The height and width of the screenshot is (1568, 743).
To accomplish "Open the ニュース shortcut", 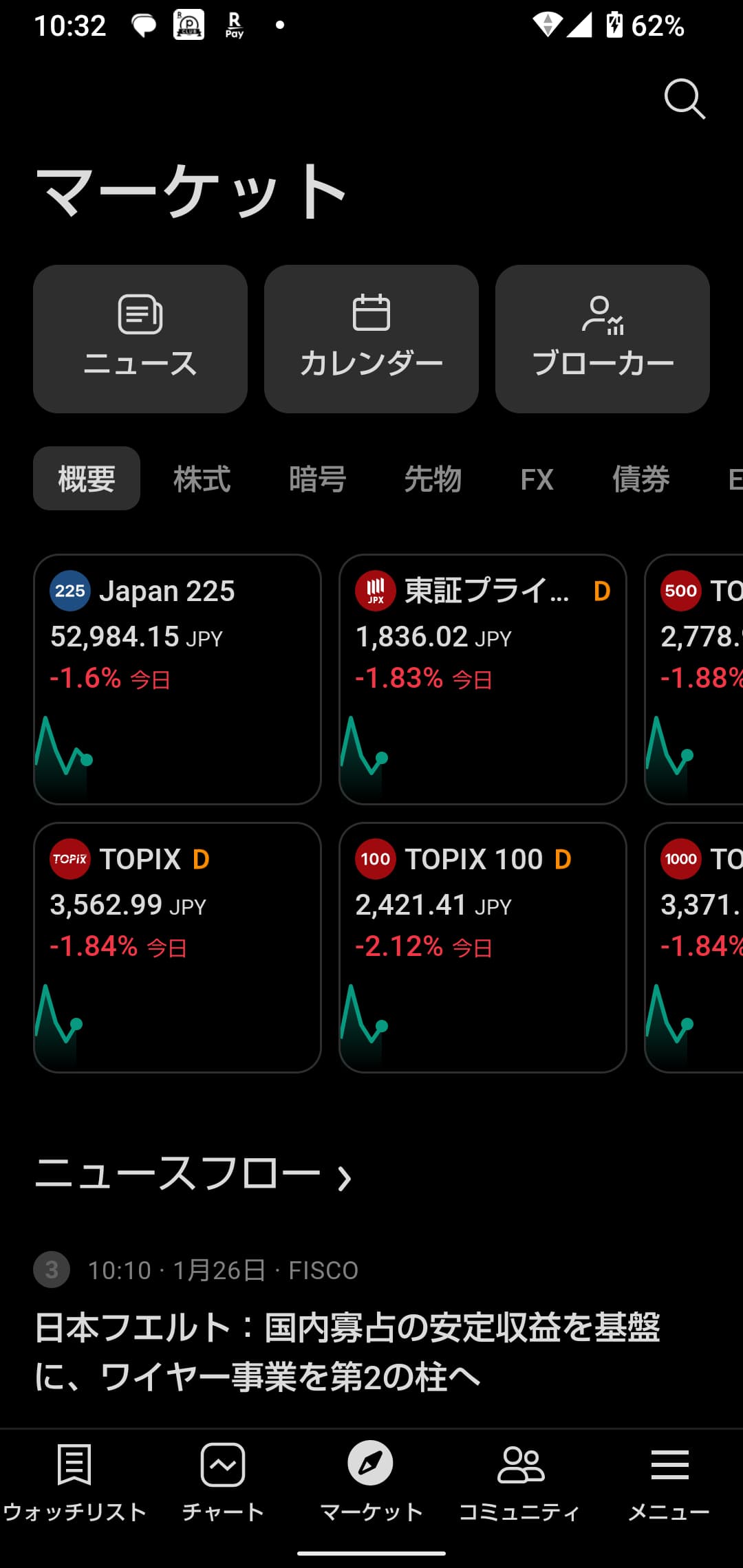I will coord(140,339).
